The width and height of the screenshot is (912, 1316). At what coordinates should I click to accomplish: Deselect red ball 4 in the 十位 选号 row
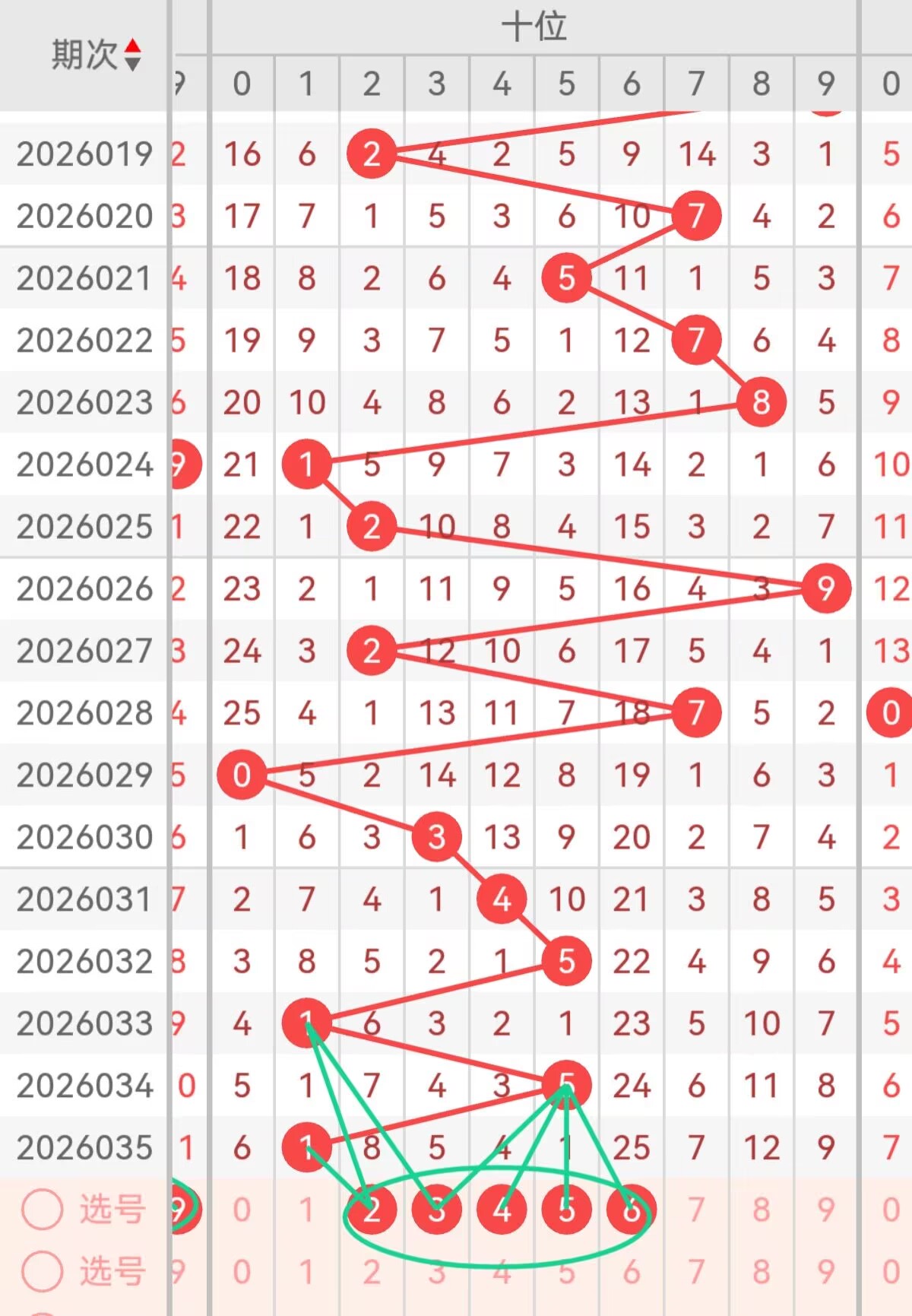pyautogui.click(x=502, y=1209)
